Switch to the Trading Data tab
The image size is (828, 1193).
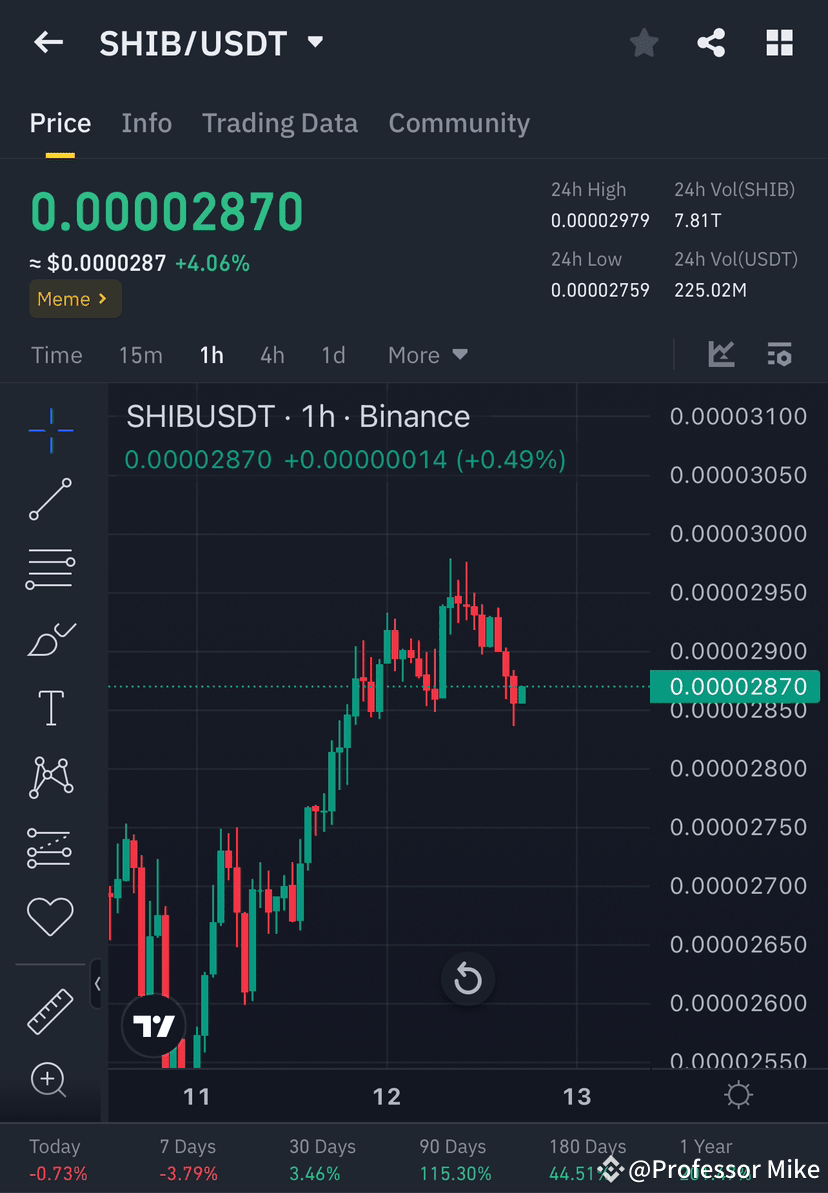coord(280,122)
